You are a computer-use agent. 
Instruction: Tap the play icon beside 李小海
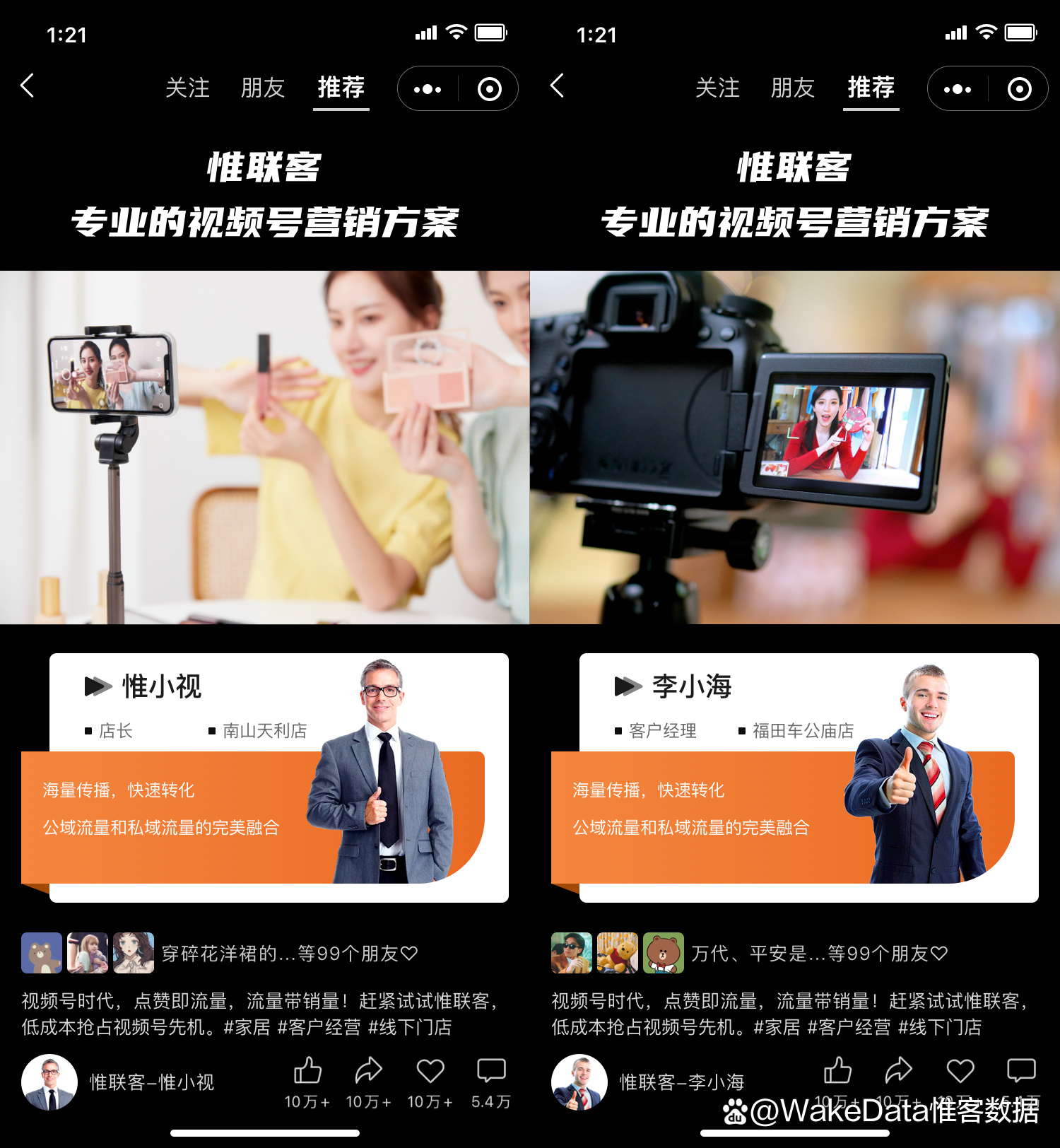[x=625, y=686]
